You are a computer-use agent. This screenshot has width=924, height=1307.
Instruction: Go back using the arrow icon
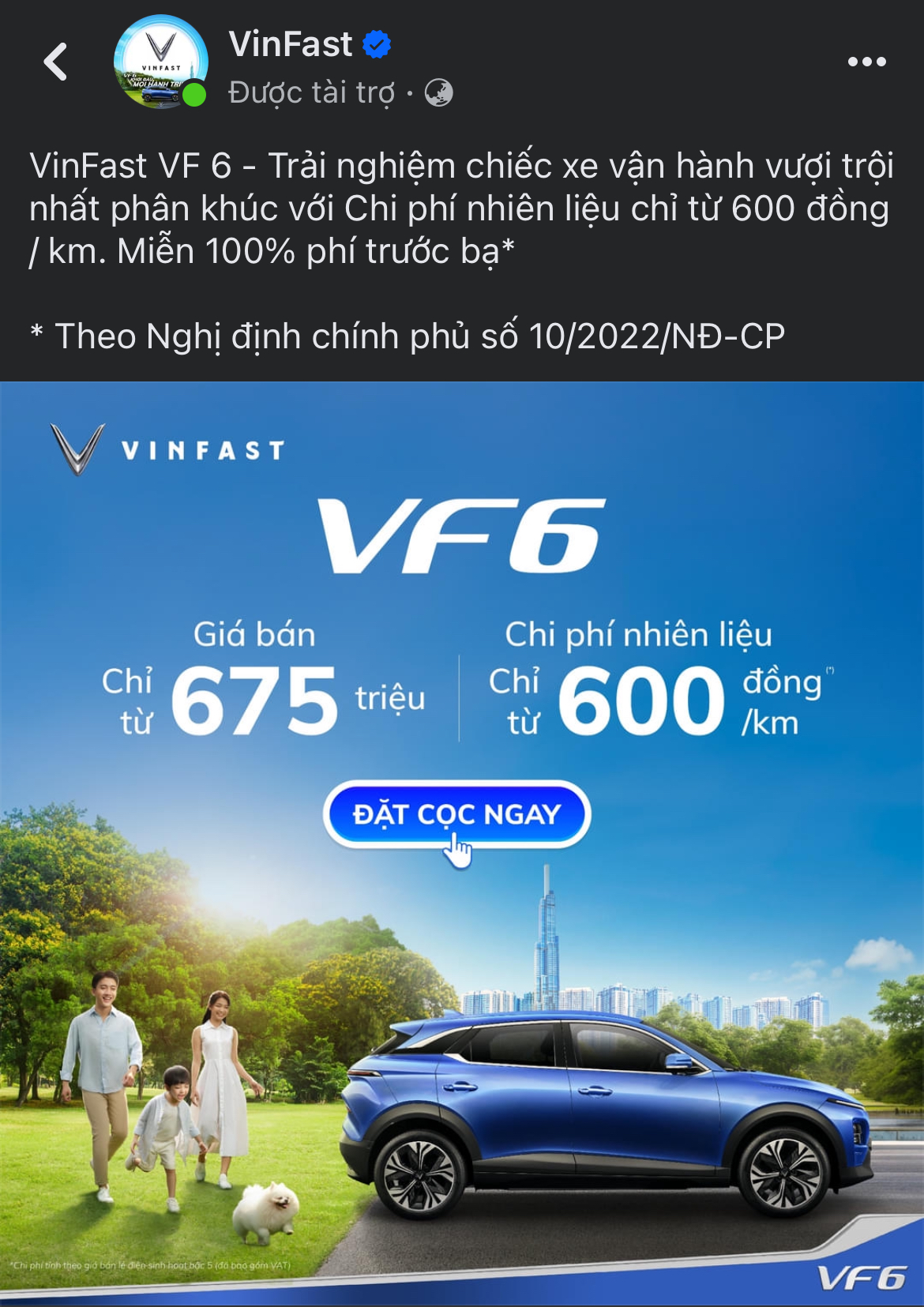coord(56,62)
